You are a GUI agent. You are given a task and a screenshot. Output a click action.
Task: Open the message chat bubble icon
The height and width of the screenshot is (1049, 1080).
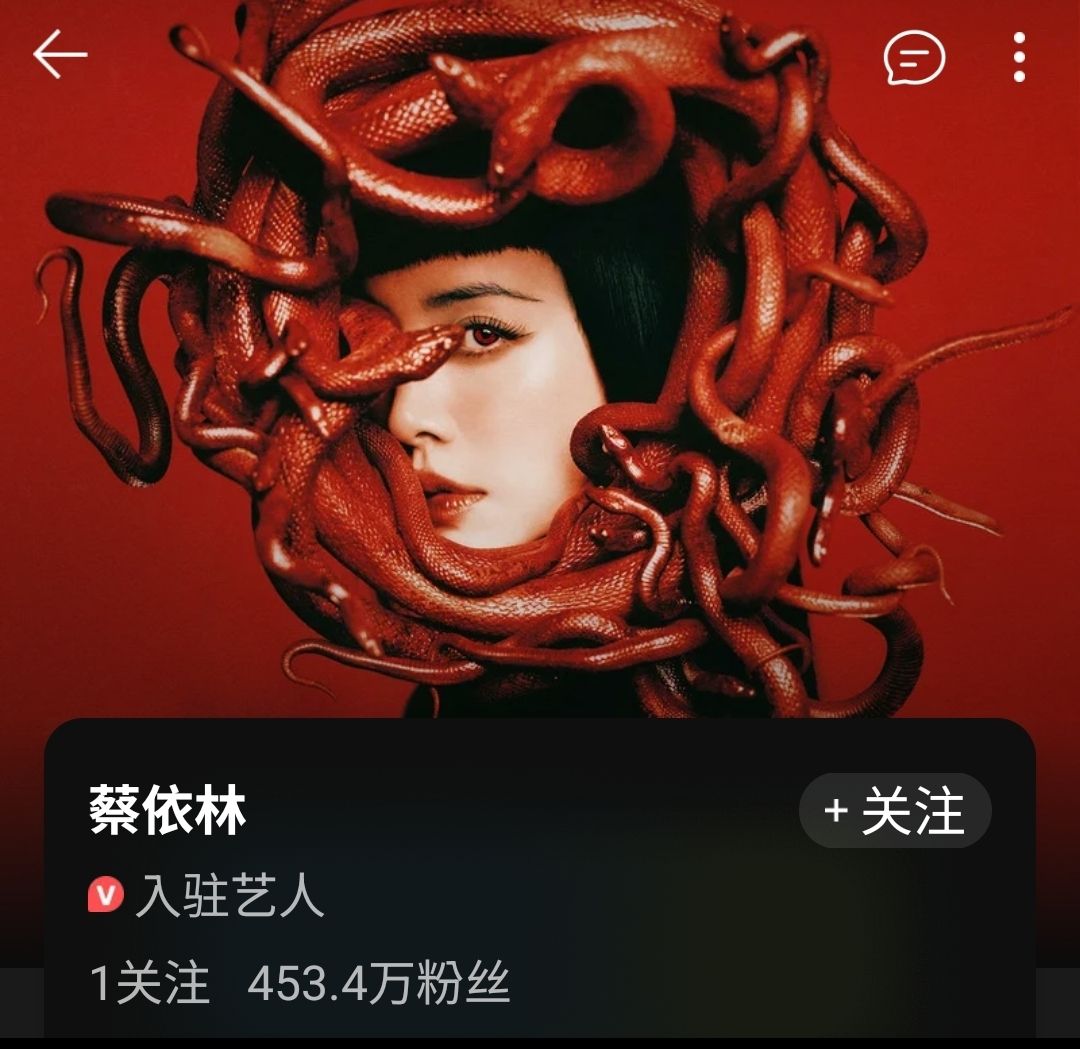coord(914,58)
